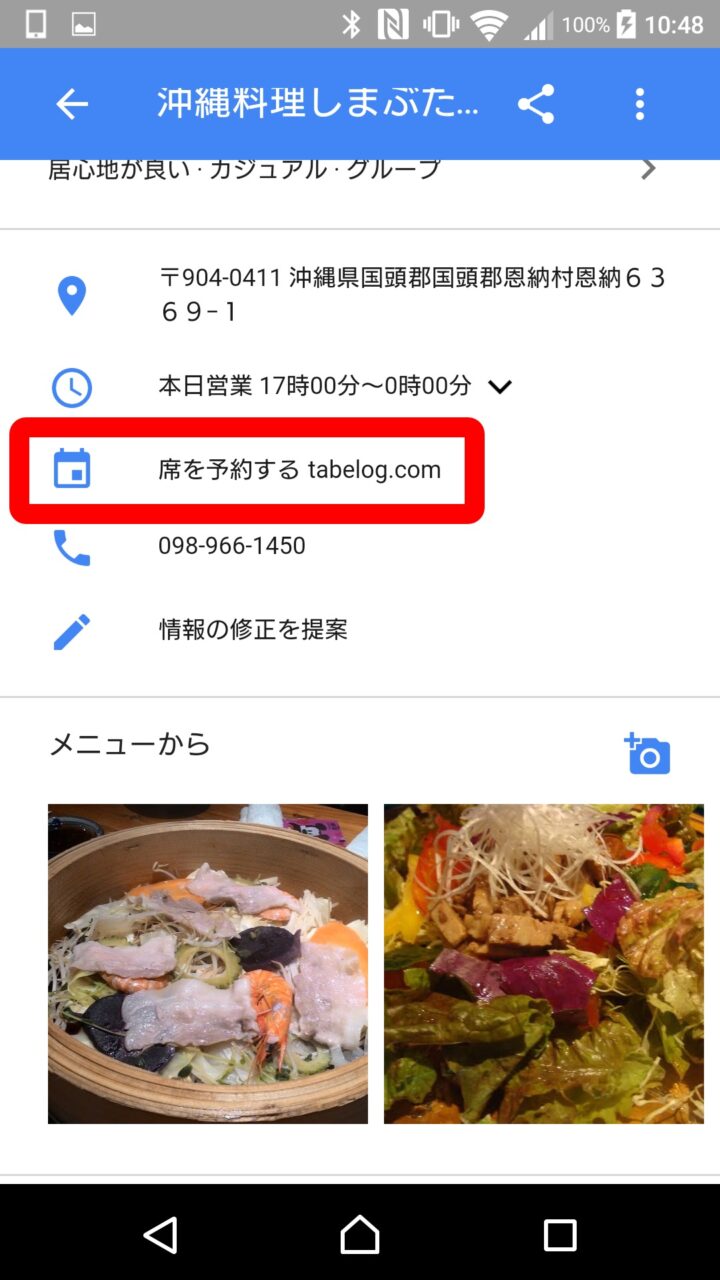Call the phone number 098-966-1450
The width and height of the screenshot is (720, 1280).
(x=232, y=546)
